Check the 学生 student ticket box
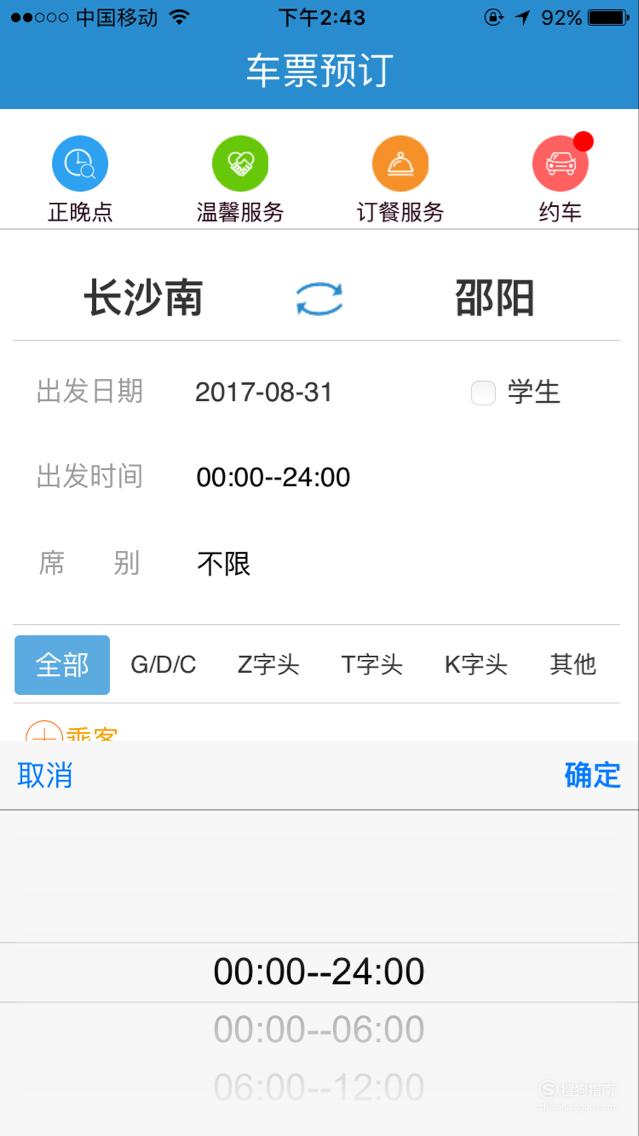The height and width of the screenshot is (1136, 639). point(483,393)
